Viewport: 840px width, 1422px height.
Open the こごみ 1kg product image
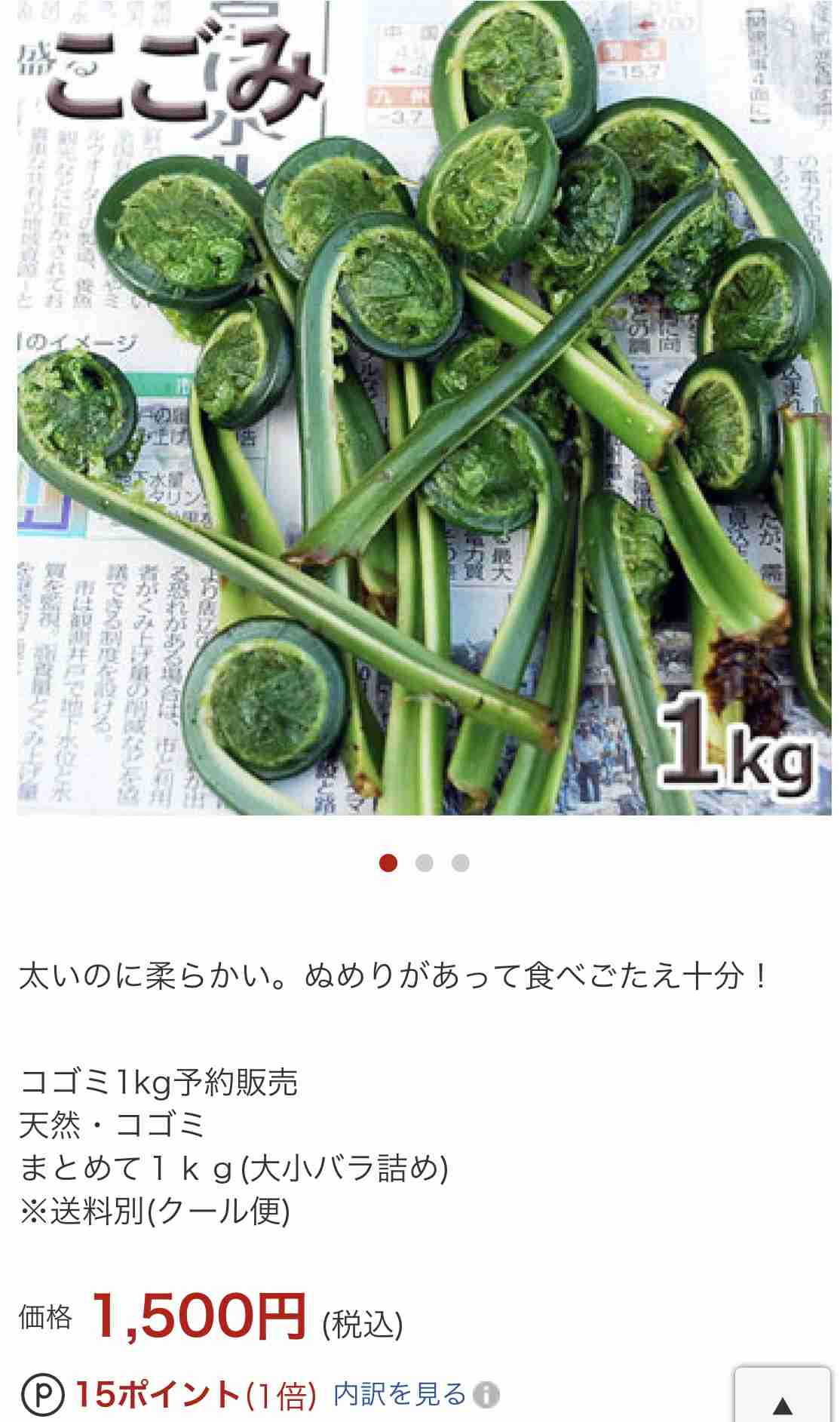click(424, 407)
